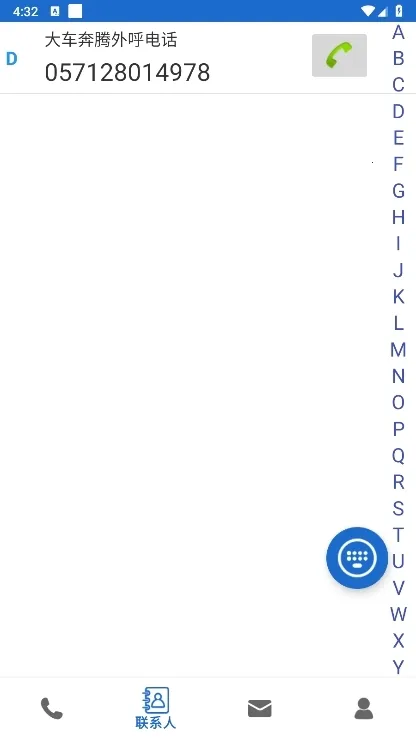Call 大车奔腾外呼电话 with the green phone button

point(339,55)
